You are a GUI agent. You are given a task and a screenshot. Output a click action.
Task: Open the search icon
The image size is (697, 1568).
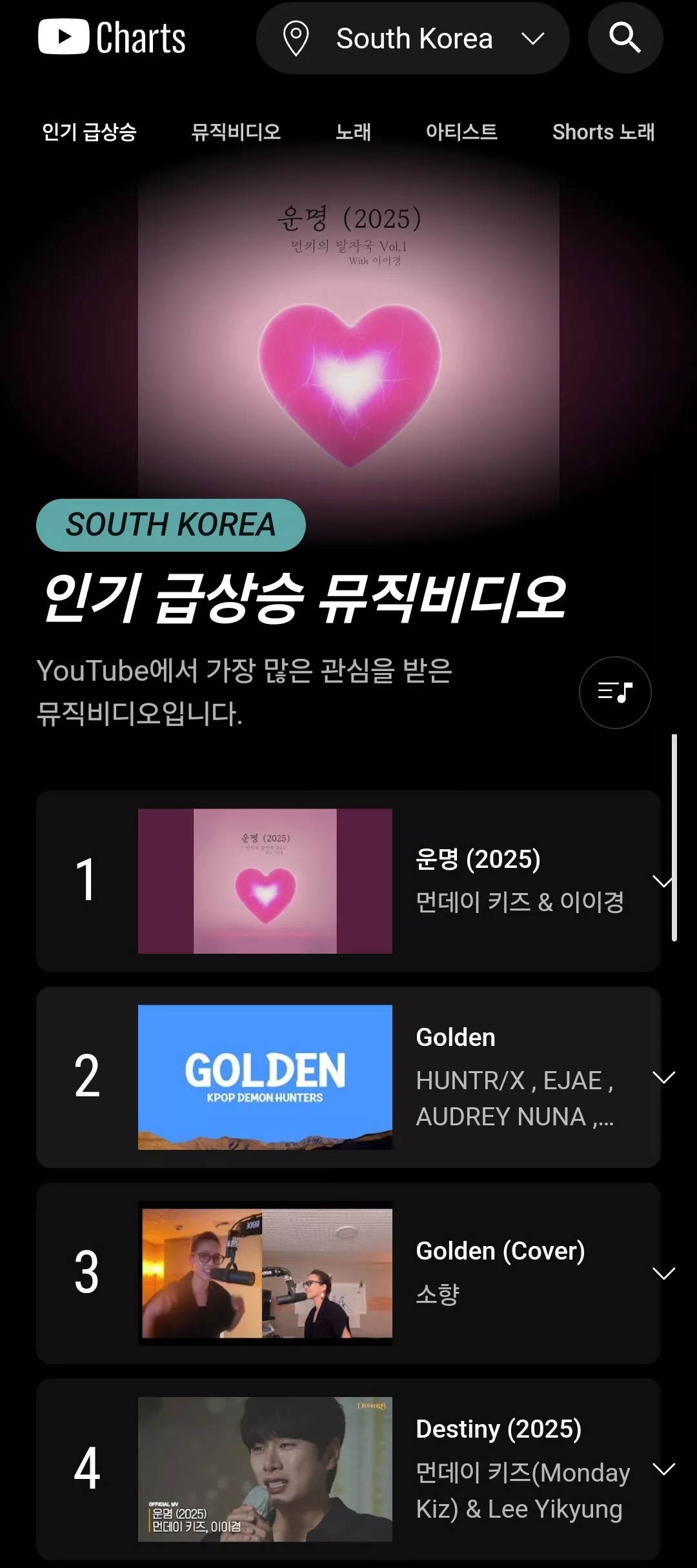625,38
